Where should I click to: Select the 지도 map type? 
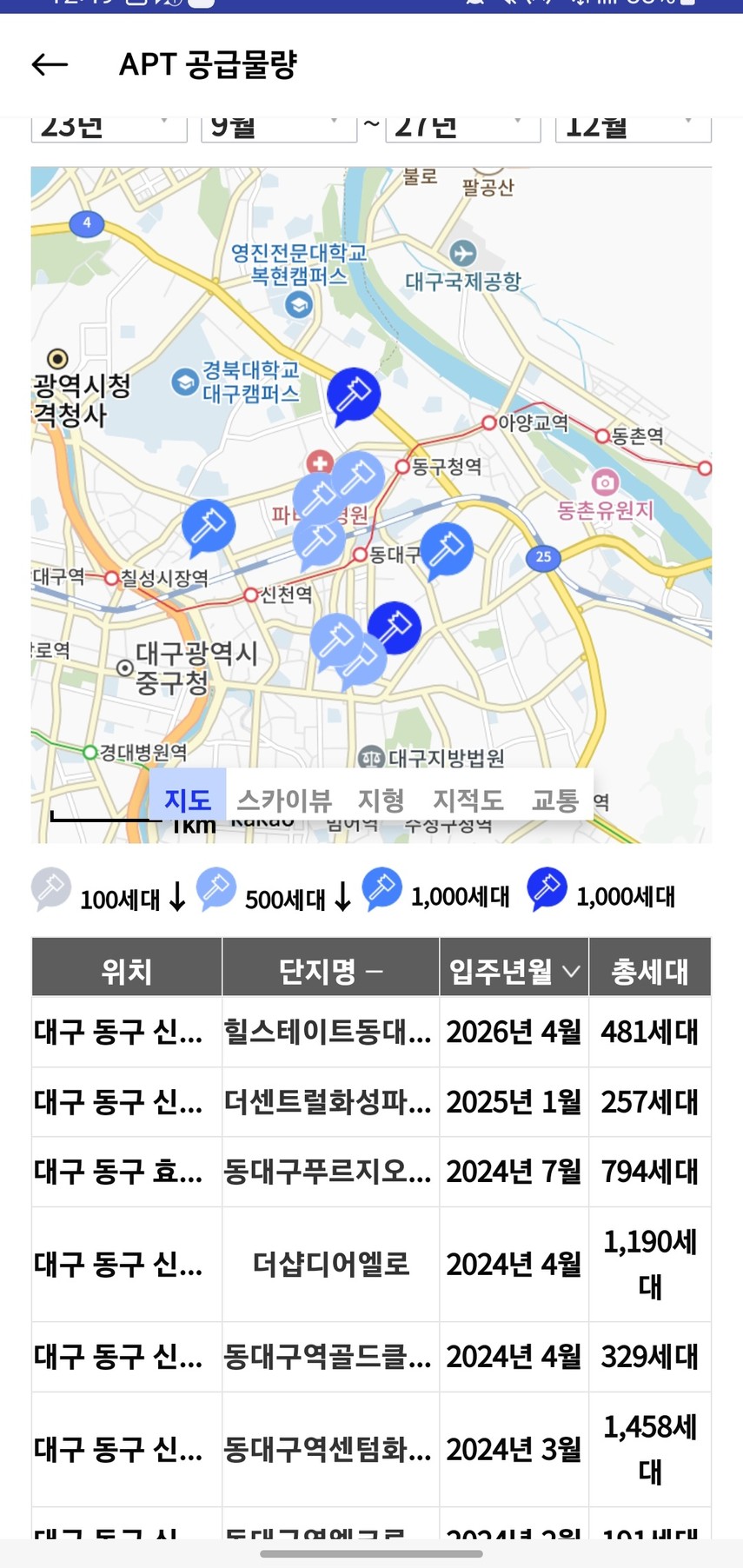(188, 800)
